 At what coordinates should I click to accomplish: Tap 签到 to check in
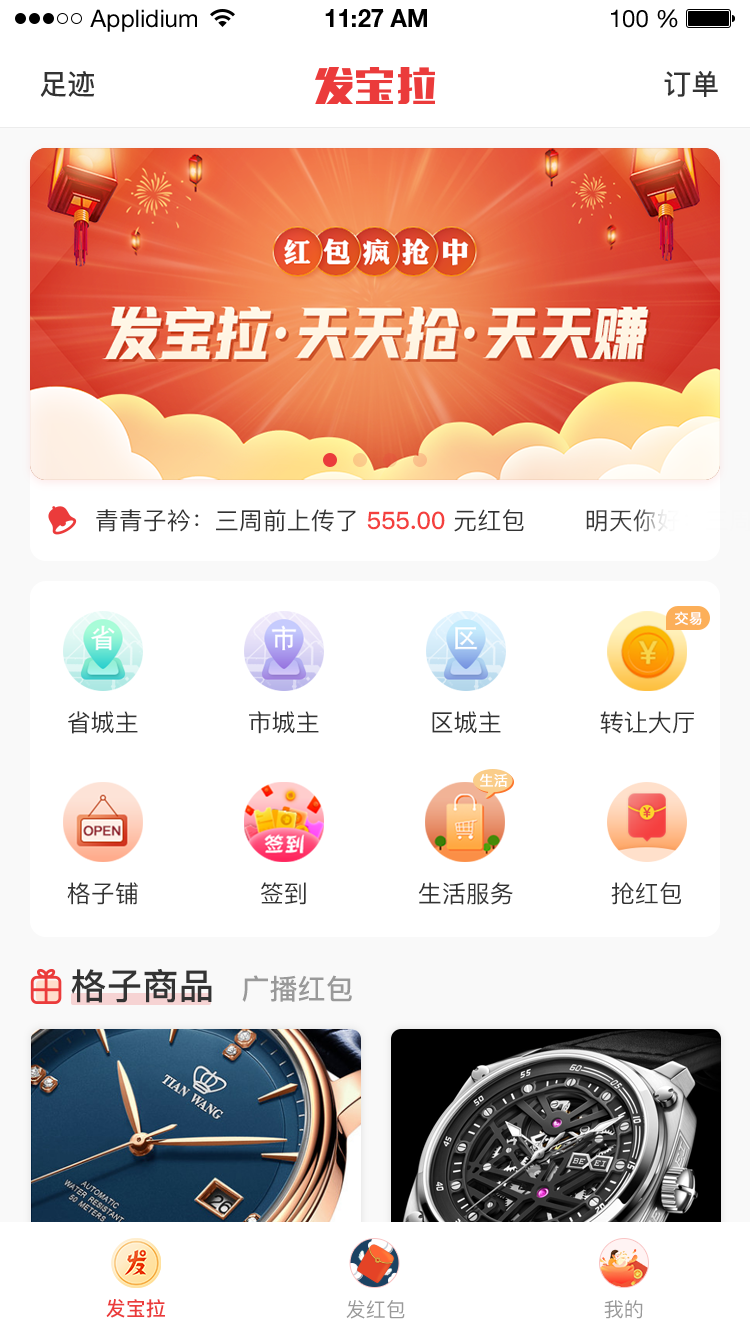pos(284,842)
